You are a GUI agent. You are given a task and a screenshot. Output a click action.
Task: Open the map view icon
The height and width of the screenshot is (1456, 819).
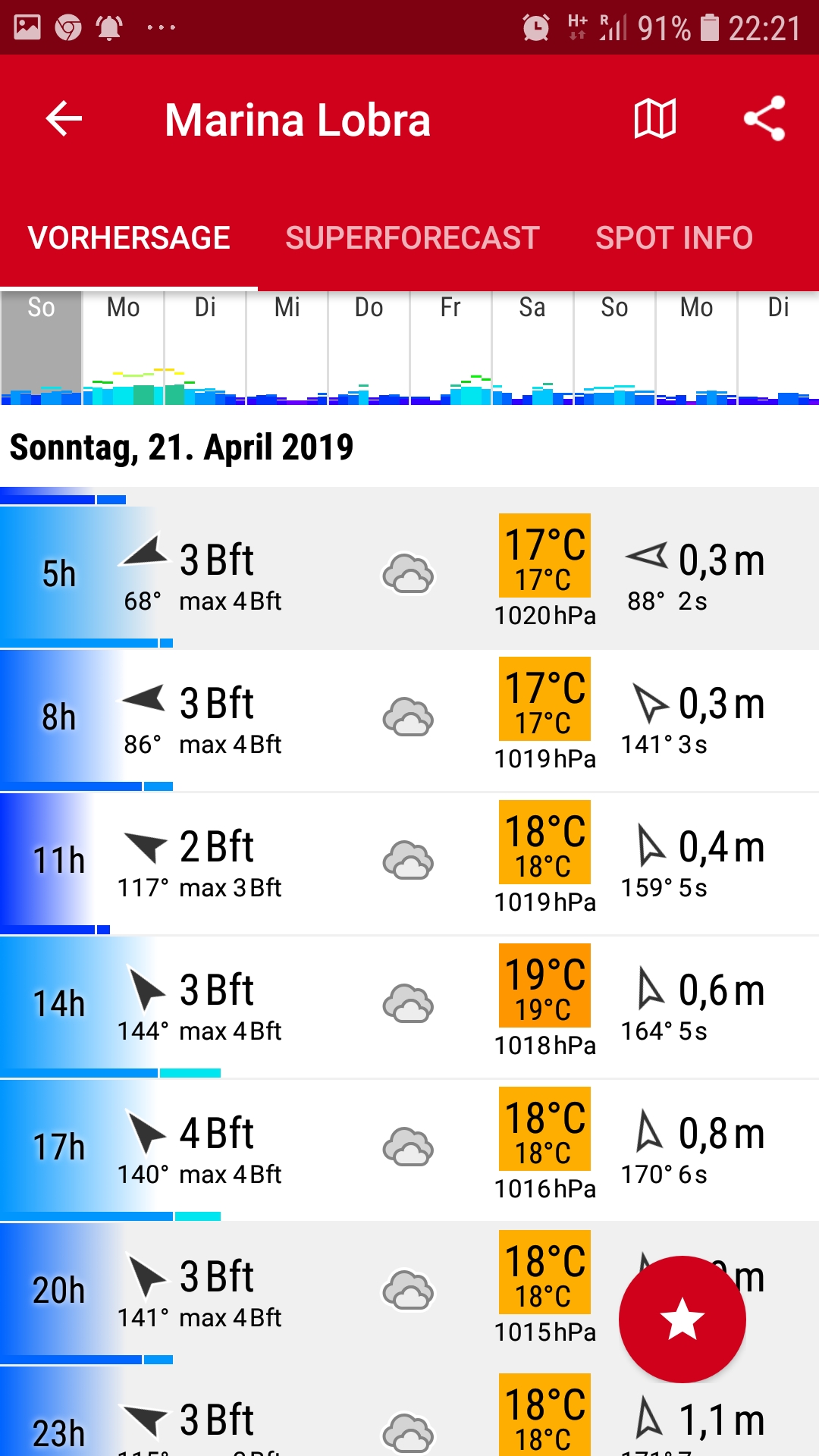tap(655, 119)
